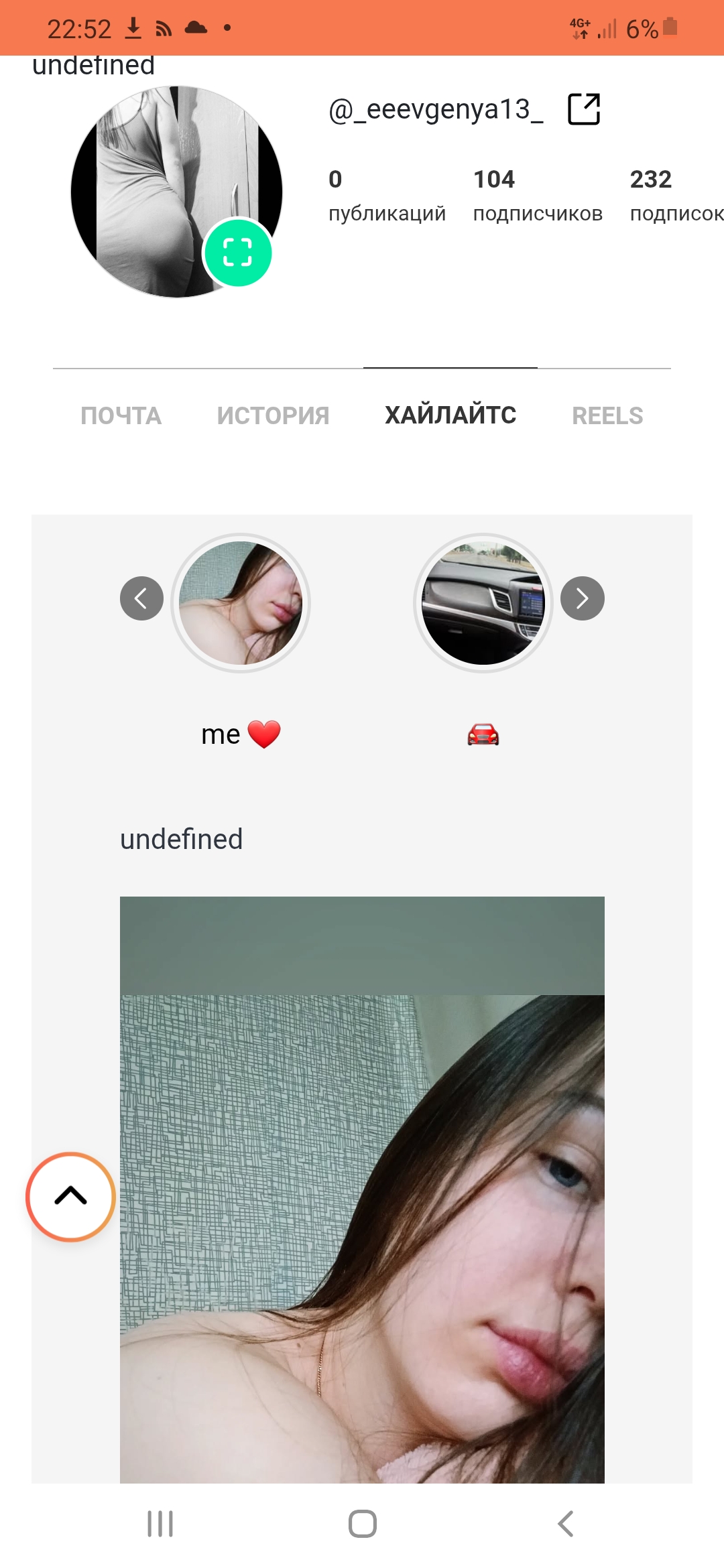Go back using the system back button
This screenshot has width=724, height=1568.
coord(565,1524)
